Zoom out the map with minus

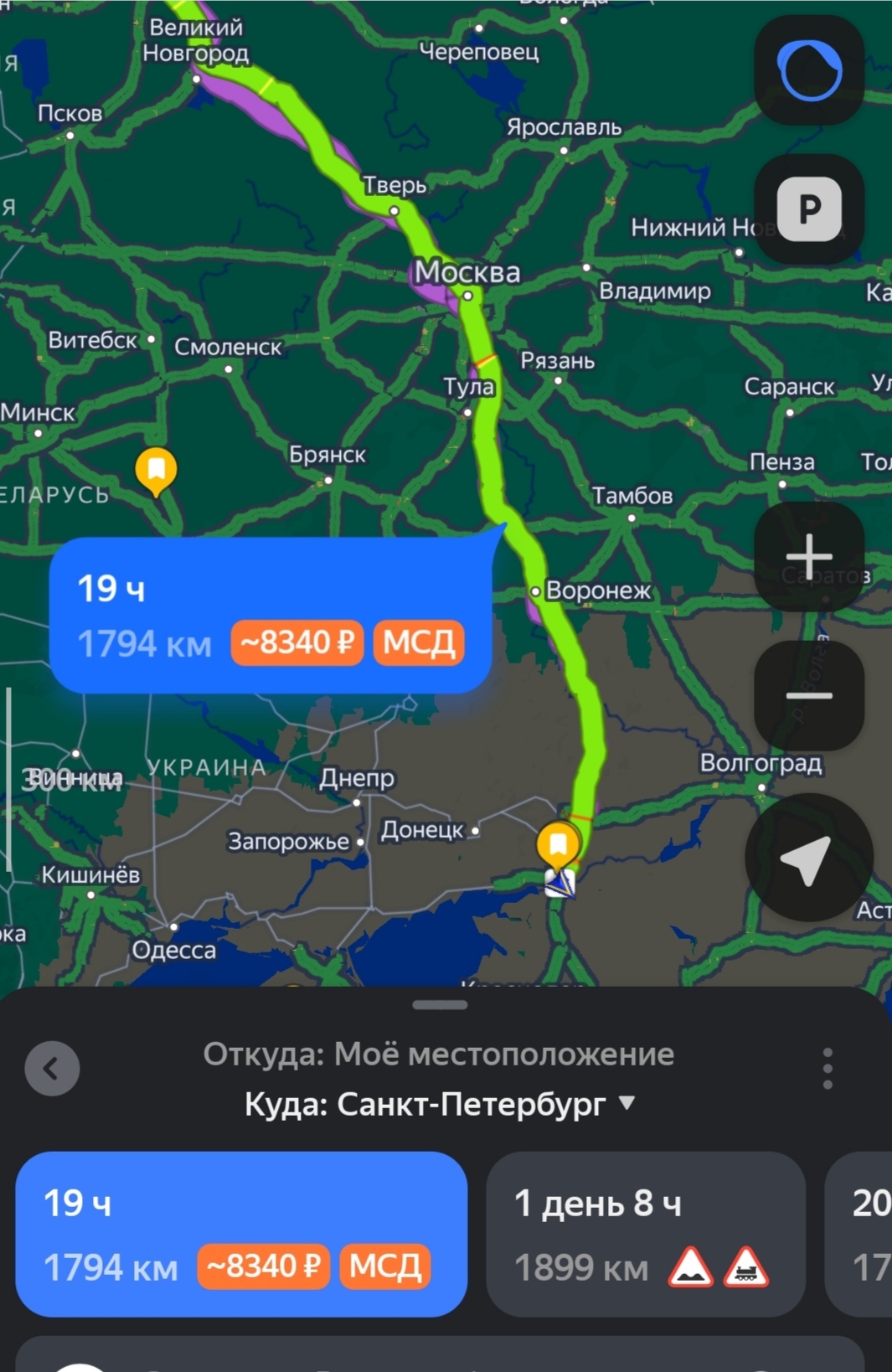809,695
